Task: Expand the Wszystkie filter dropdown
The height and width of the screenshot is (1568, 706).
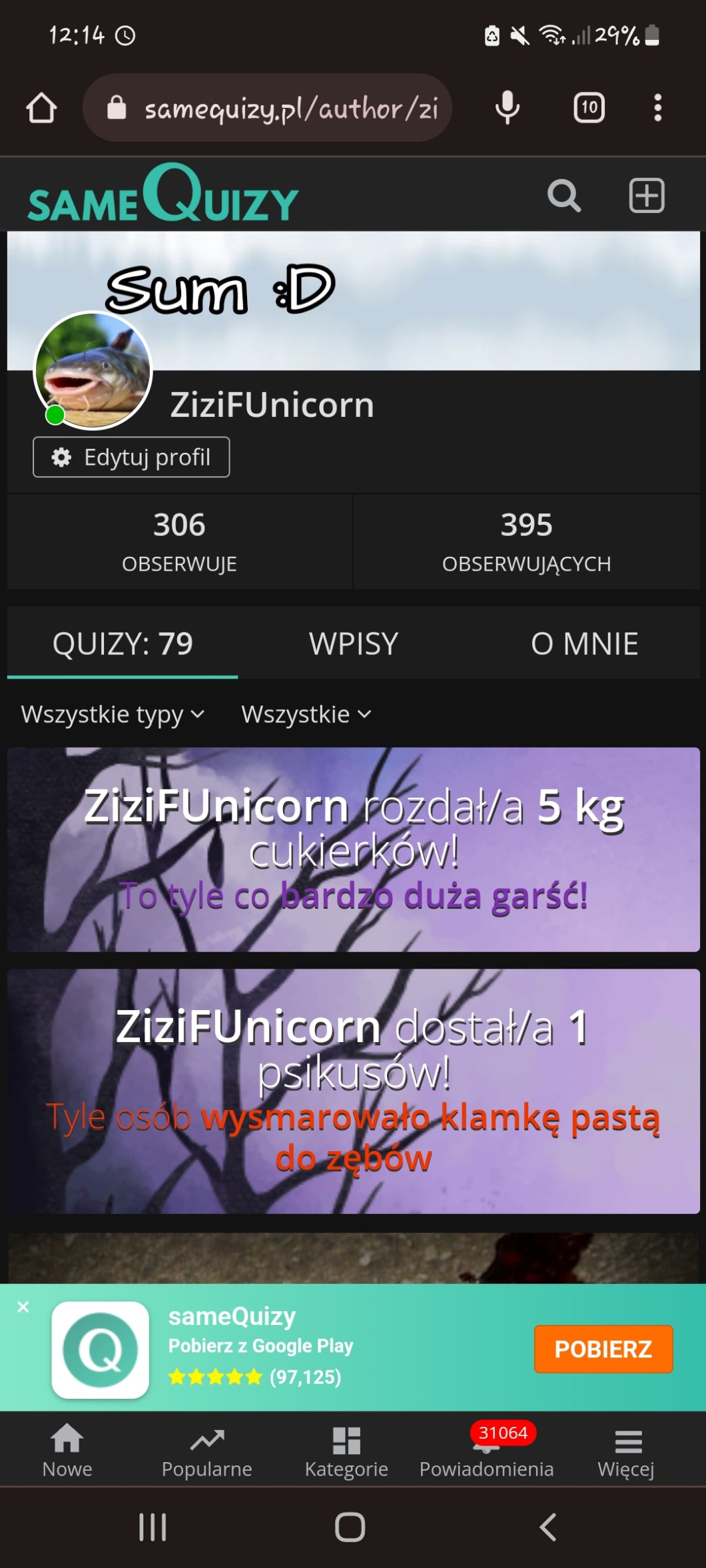Action: click(x=306, y=714)
